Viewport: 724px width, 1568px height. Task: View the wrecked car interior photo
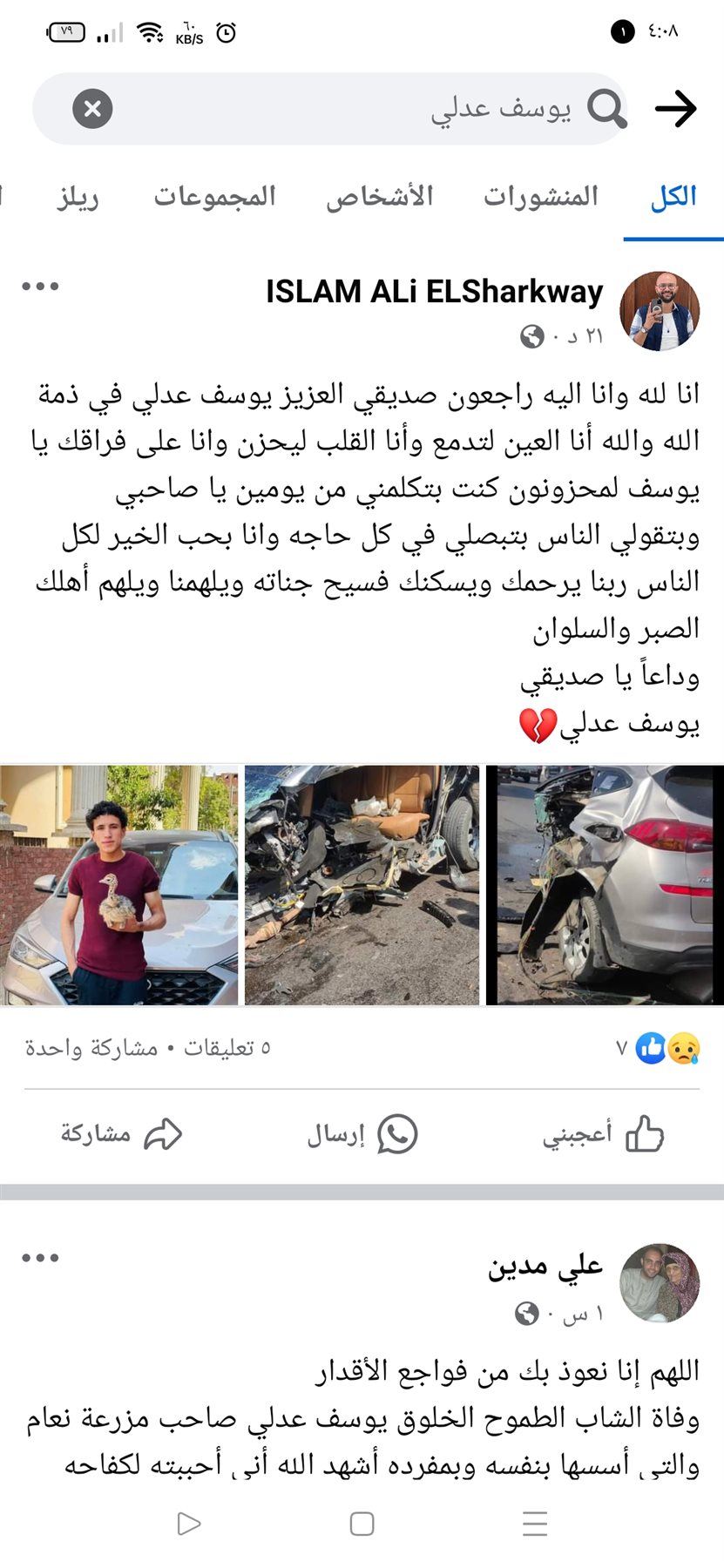pyautogui.click(x=362, y=885)
